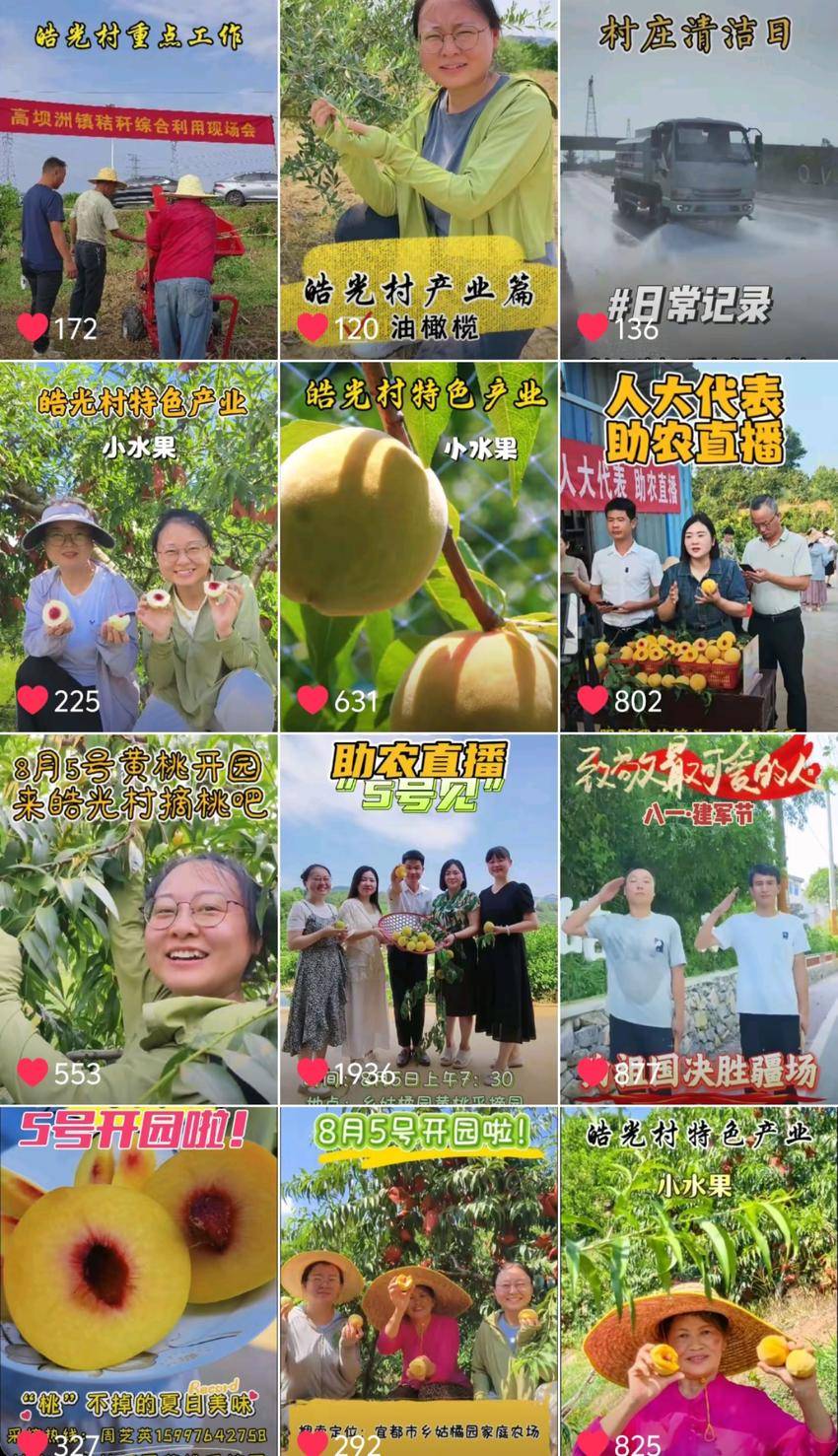View the 小水果 video with 225 likes
This screenshot has height=1456, width=838.
[138, 547]
